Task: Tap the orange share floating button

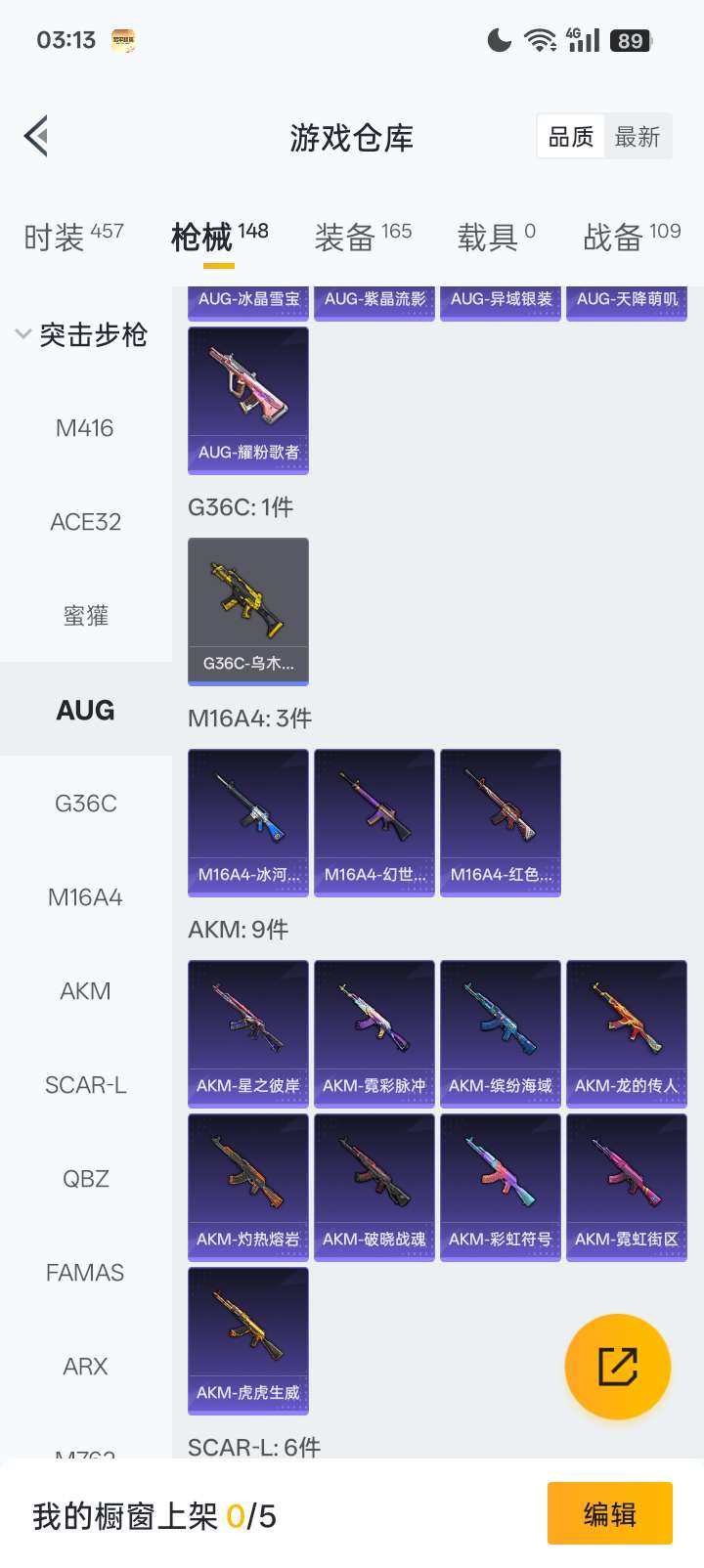Action: tap(618, 1367)
